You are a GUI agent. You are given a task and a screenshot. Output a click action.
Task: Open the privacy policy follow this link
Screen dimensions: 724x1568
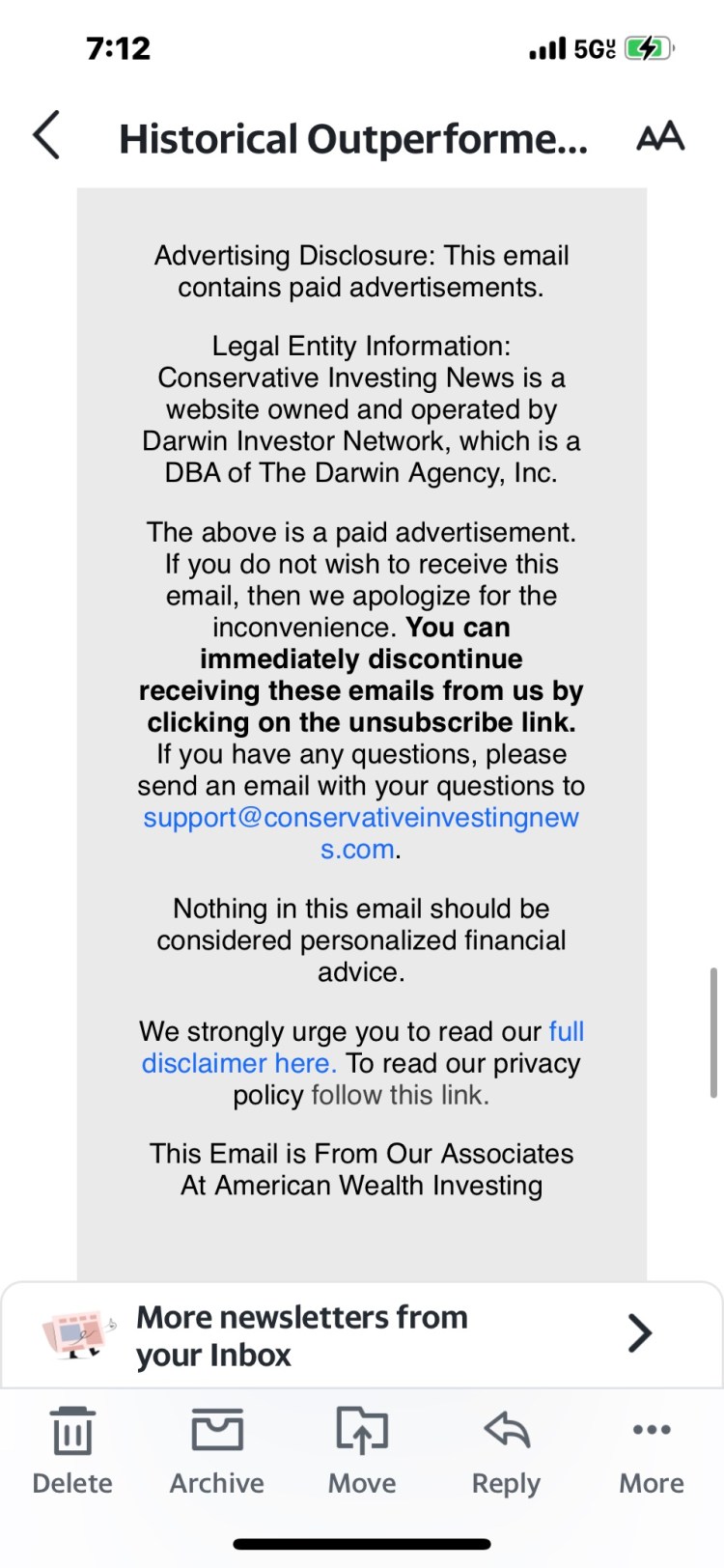400,1096
